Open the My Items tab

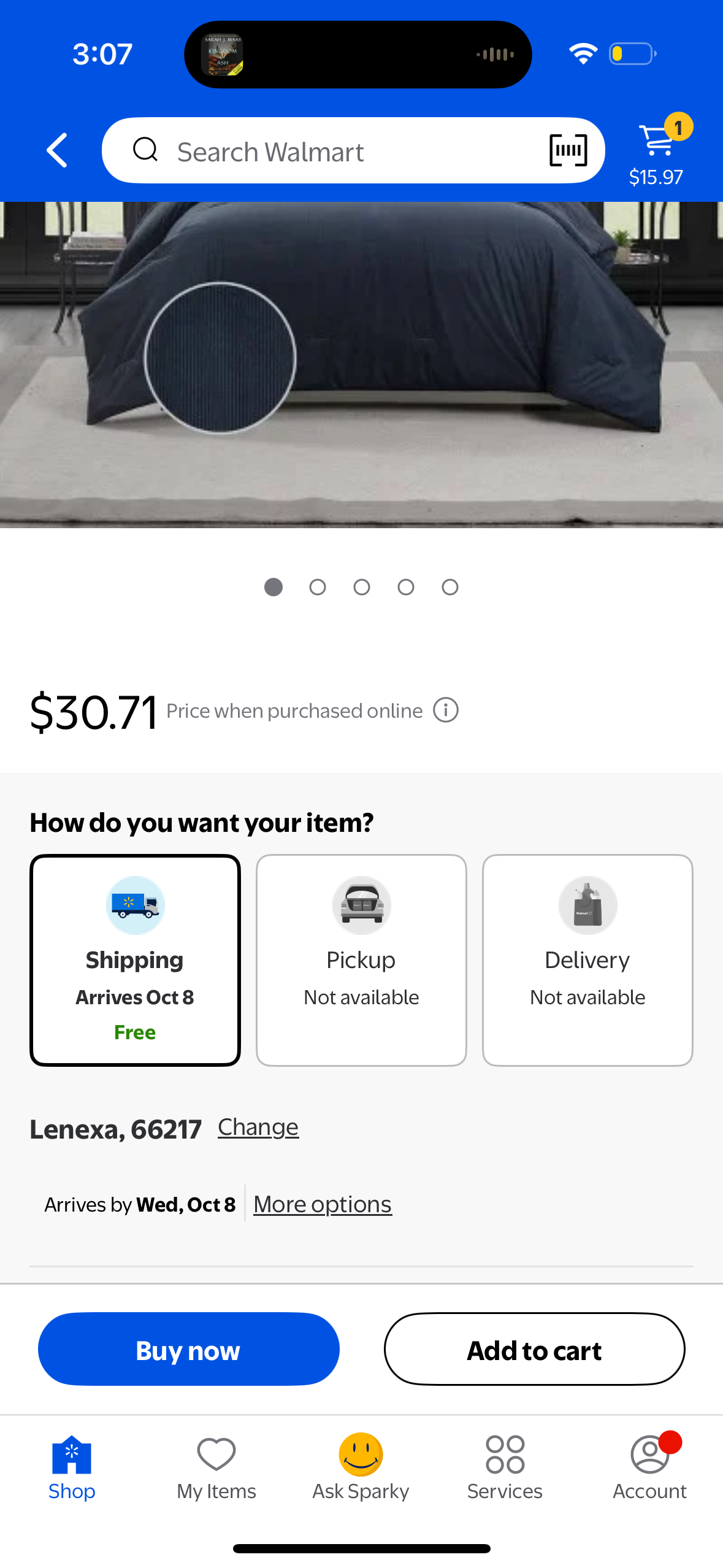click(x=216, y=1467)
